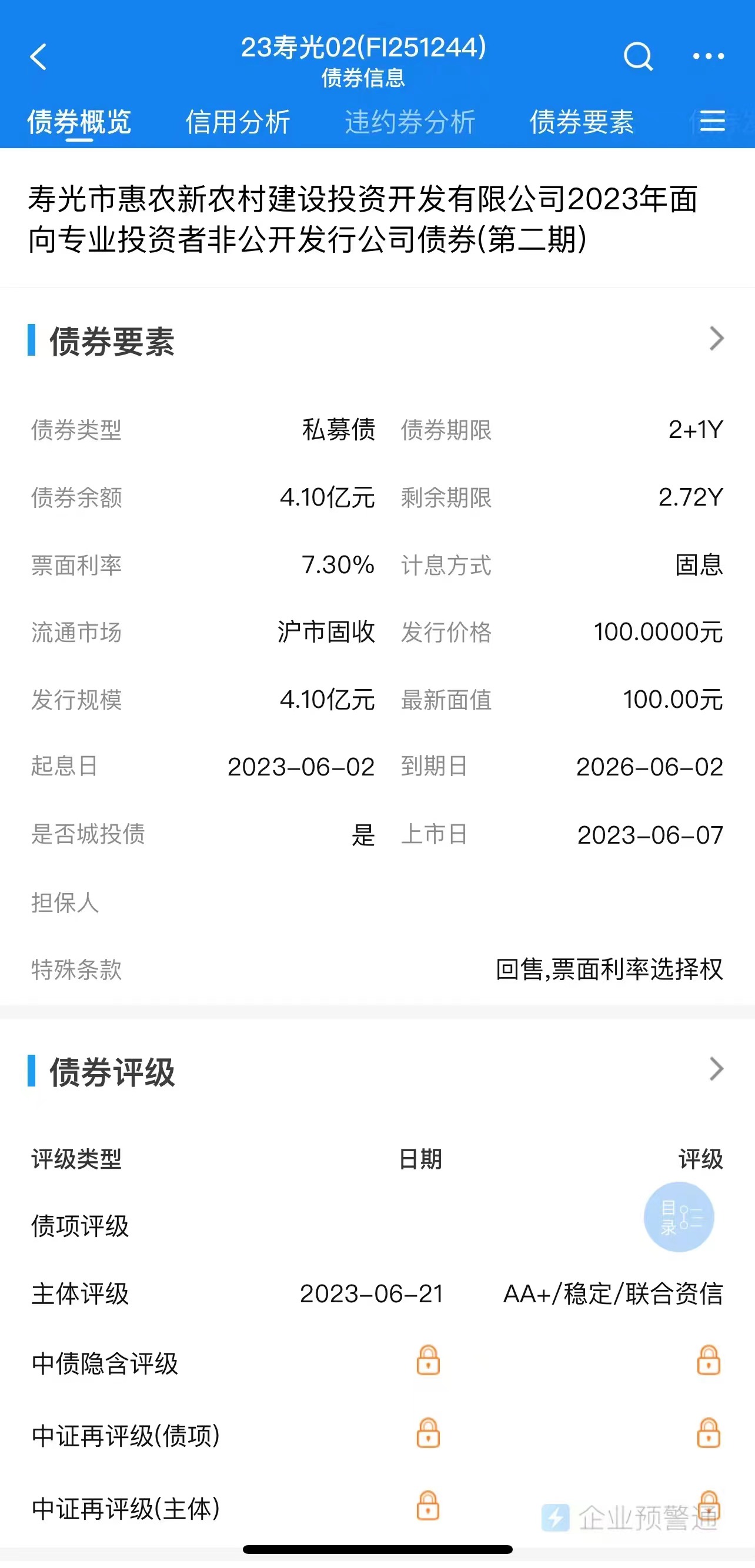Switch to the 违约券分析 tab
This screenshot has width=755, height=1568.
click(x=410, y=122)
